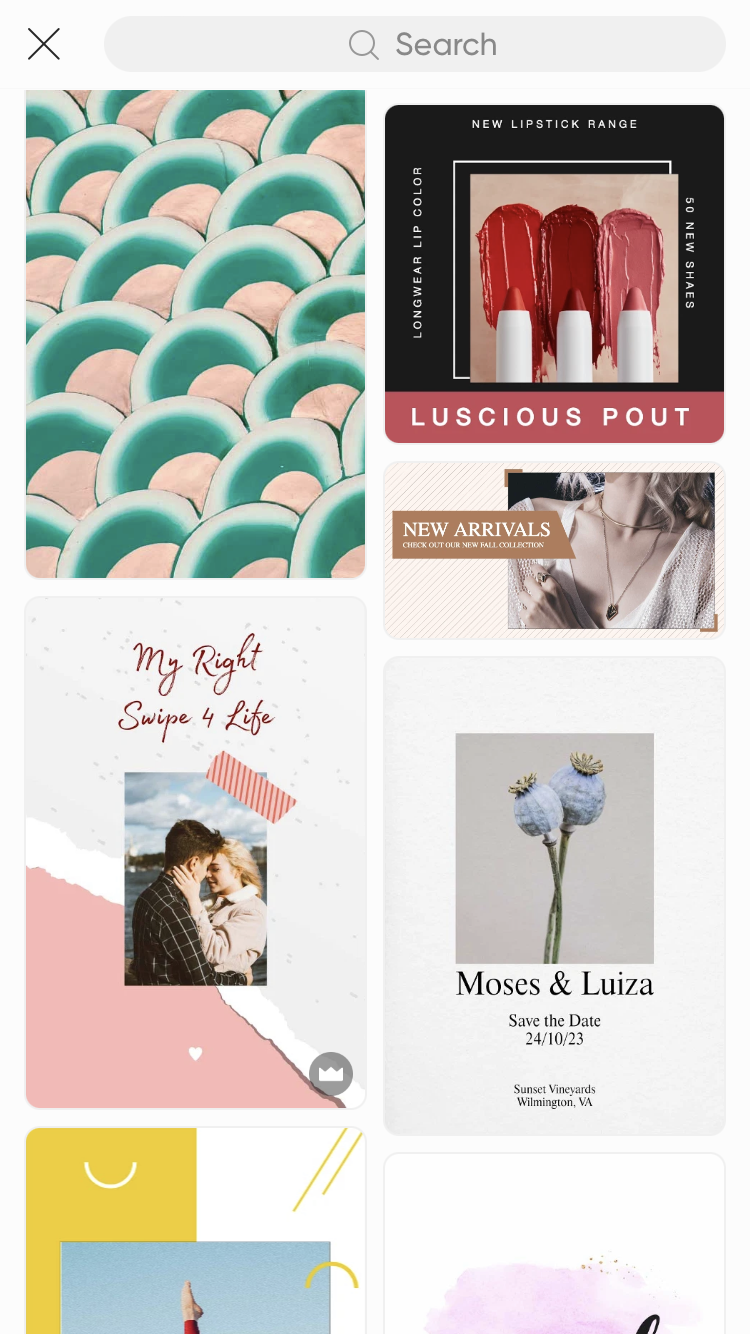Image resolution: width=750 pixels, height=1334 pixels.
Task: Choose the My Right Swipe 4 Life template
Action: click(x=195, y=852)
